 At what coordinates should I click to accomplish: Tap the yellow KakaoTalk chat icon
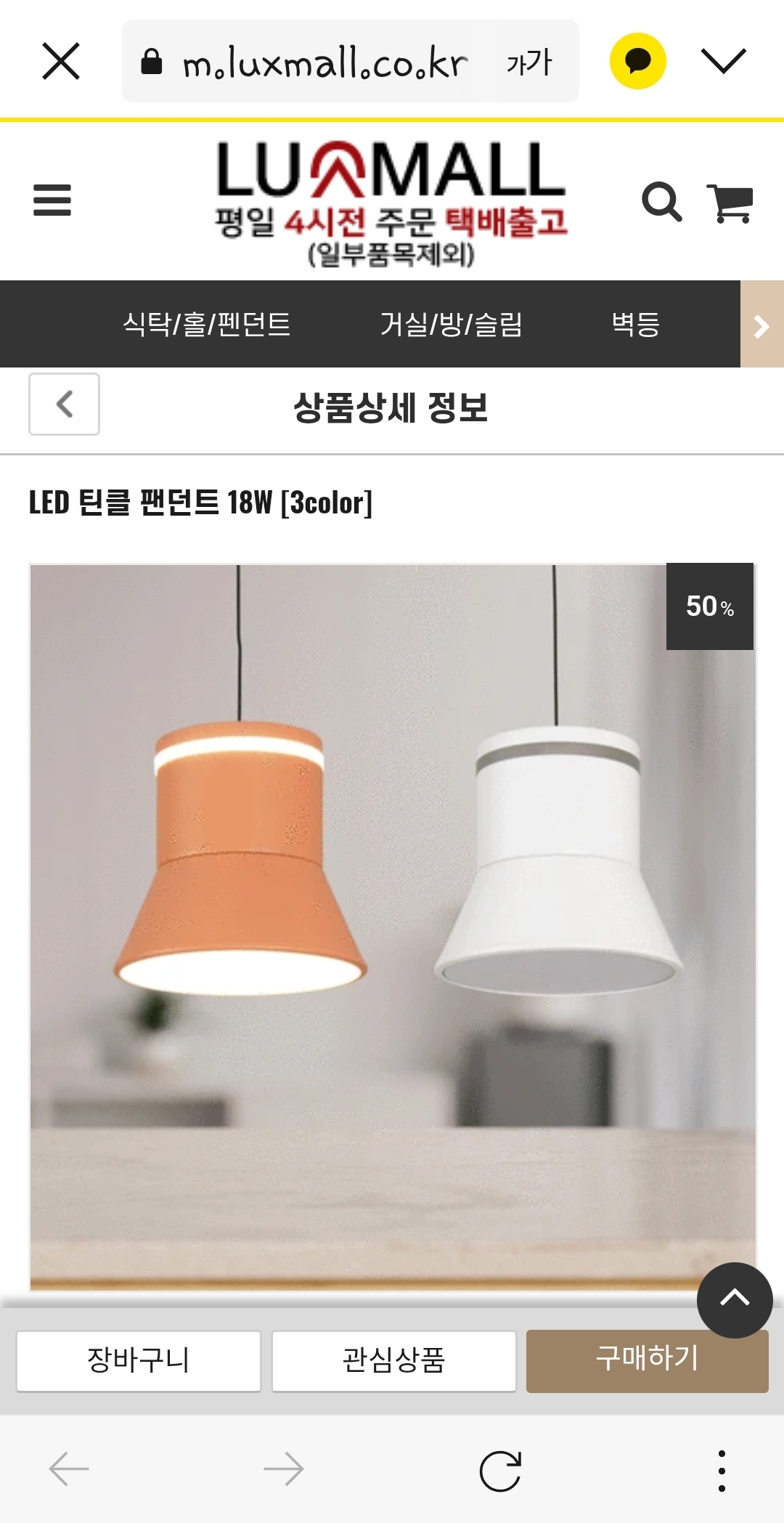[x=637, y=61]
